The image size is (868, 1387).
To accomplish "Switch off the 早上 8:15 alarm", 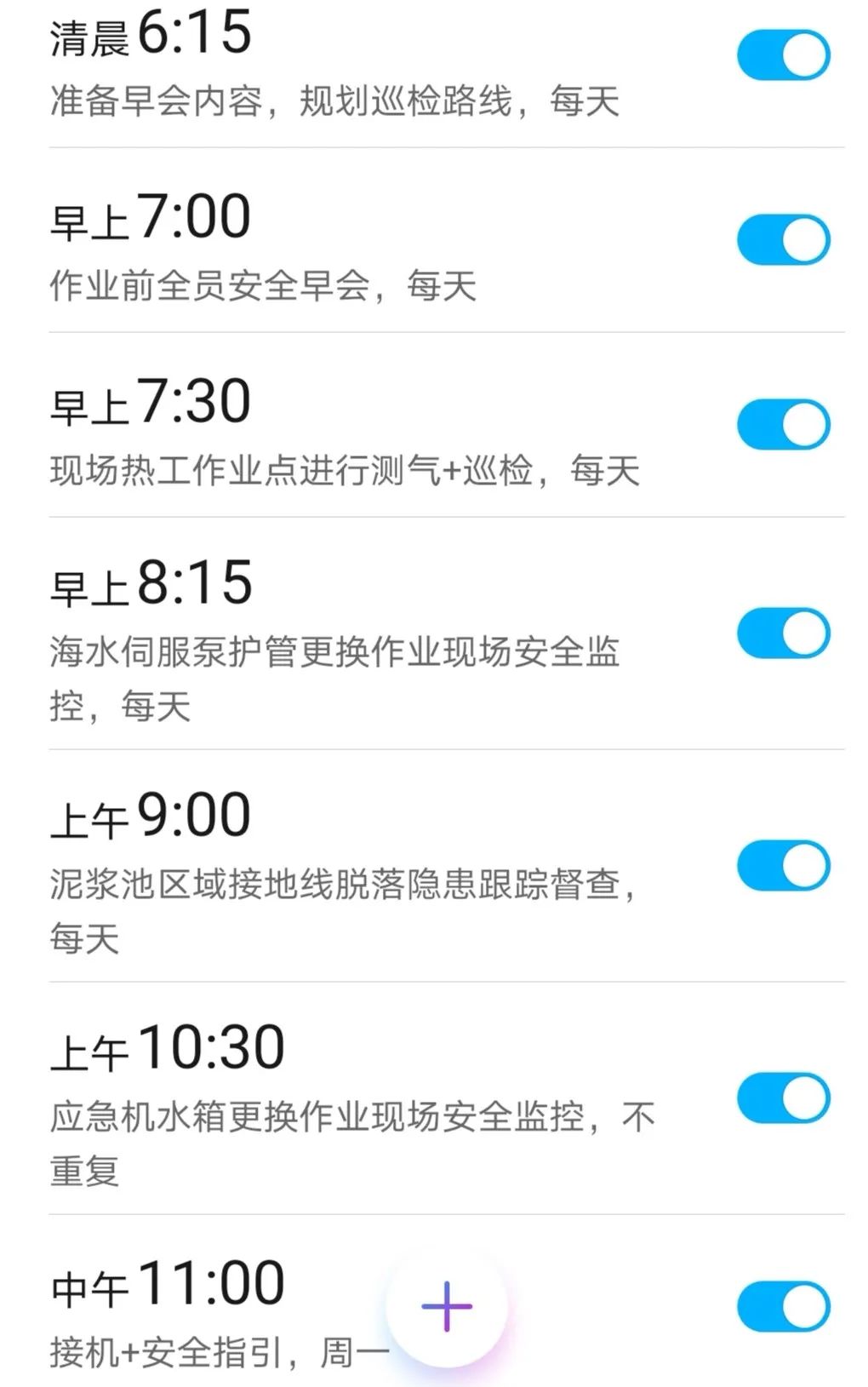I will (x=783, y=633).
